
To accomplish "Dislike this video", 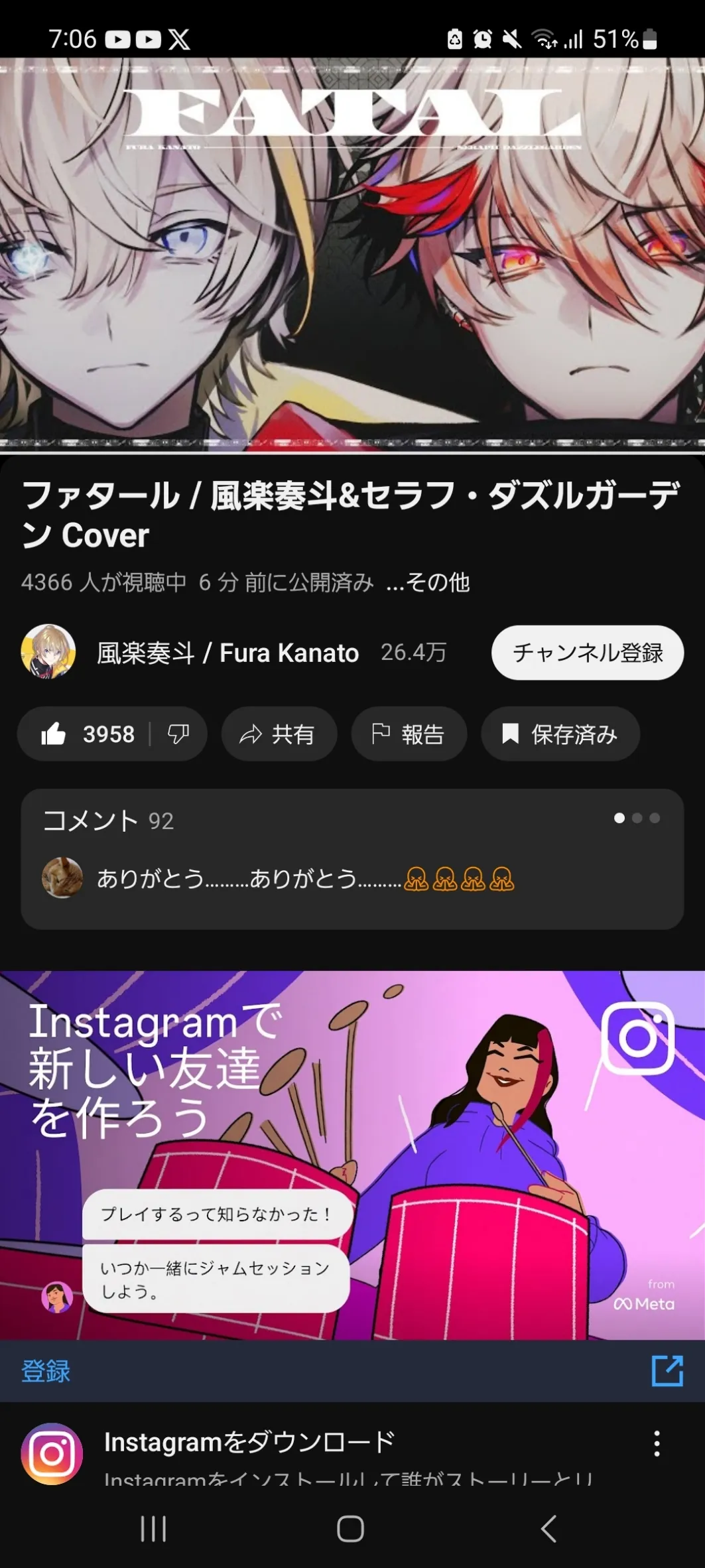I will click(178, 734).
